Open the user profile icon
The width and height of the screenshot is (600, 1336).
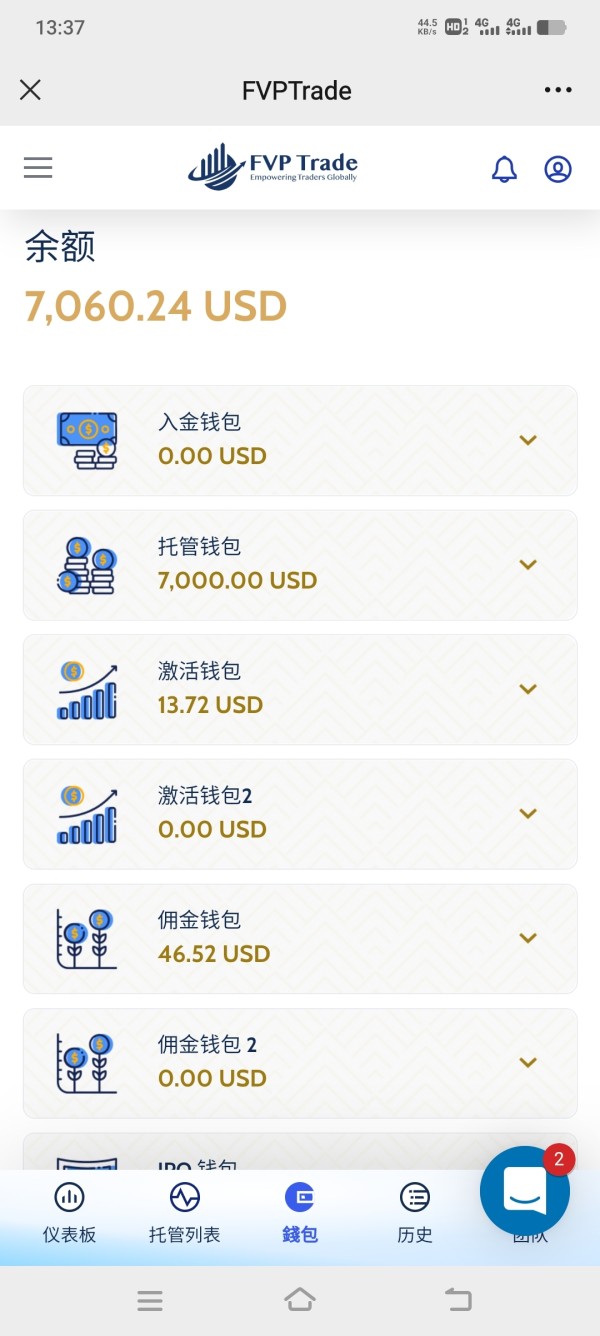click(558, 169)
